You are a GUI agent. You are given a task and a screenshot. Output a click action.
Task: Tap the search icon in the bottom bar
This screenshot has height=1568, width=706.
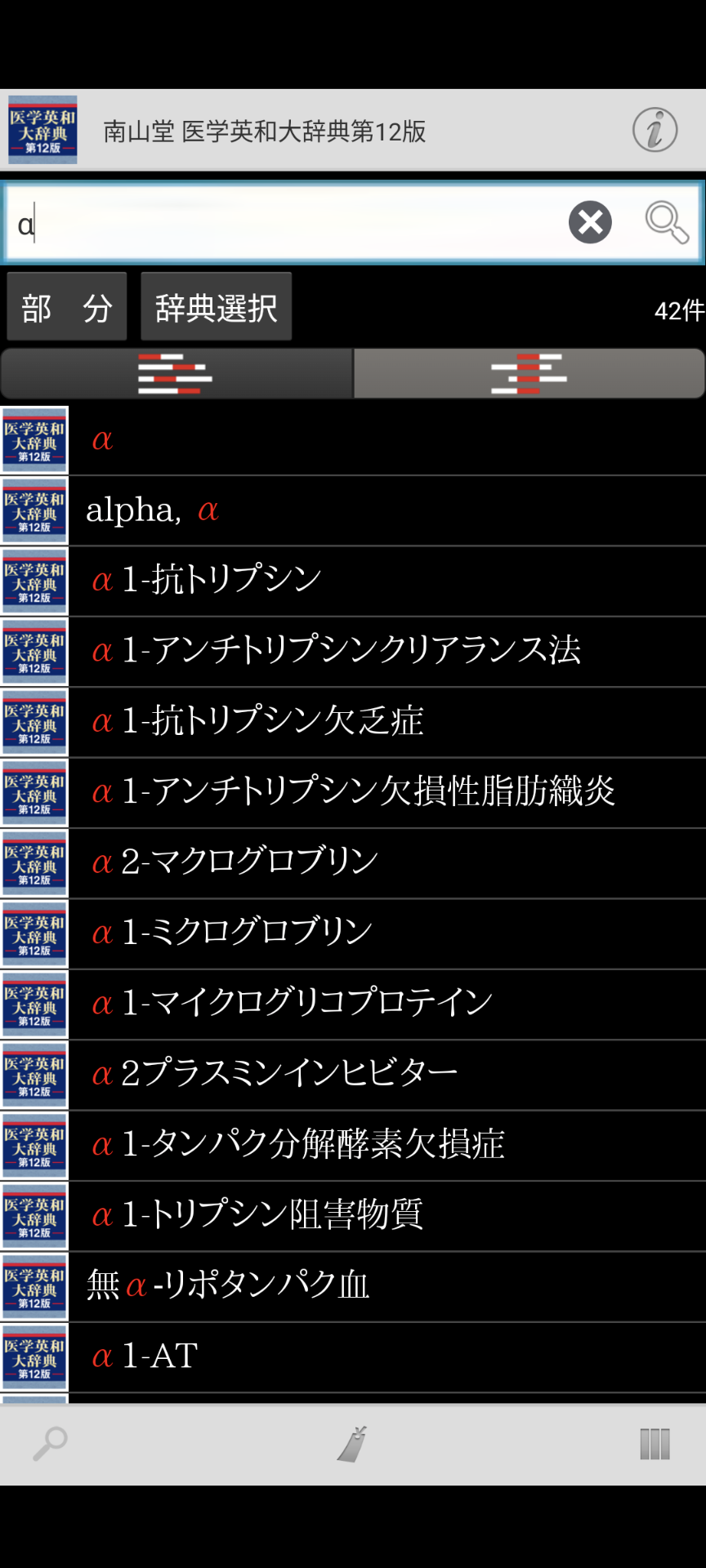50,1444
